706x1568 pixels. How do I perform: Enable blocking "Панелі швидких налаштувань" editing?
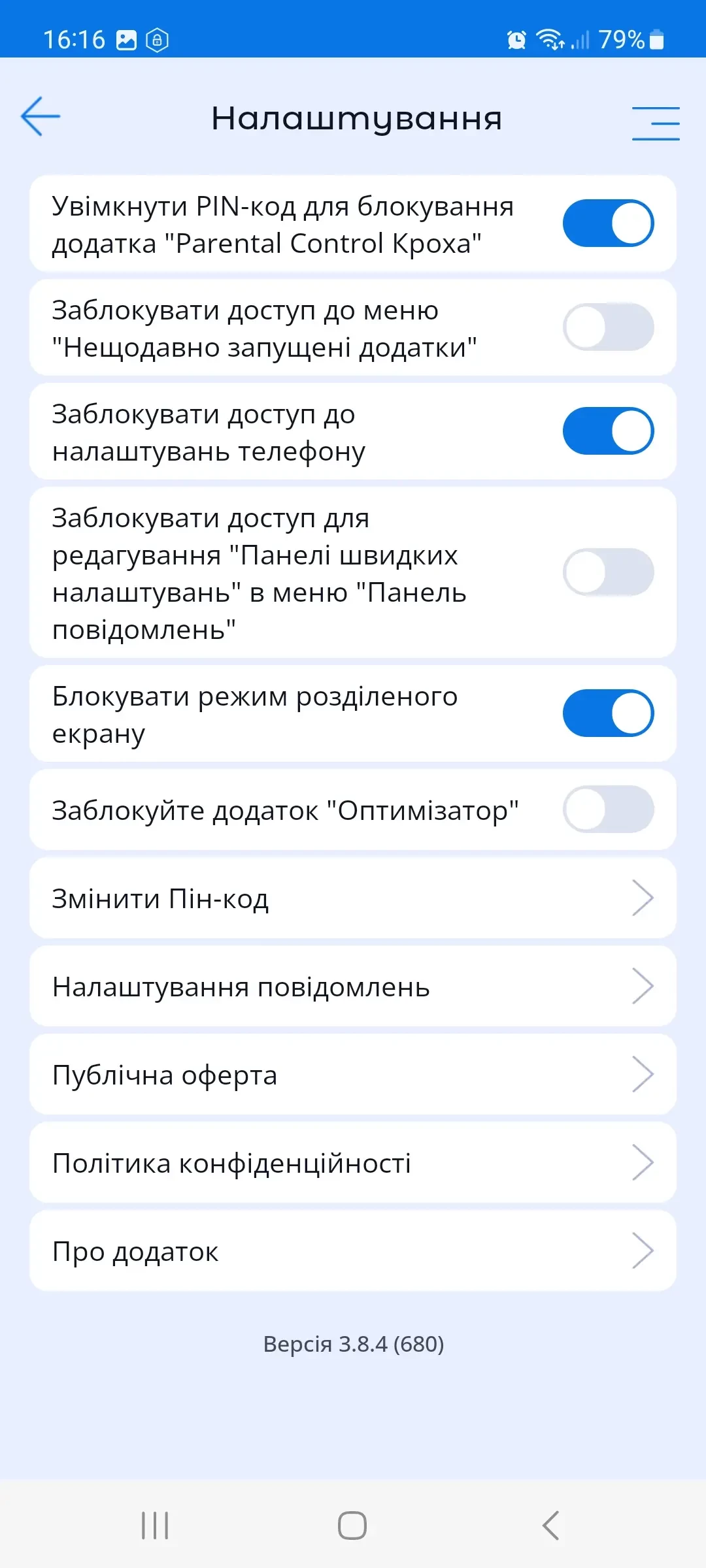(608, 572)
